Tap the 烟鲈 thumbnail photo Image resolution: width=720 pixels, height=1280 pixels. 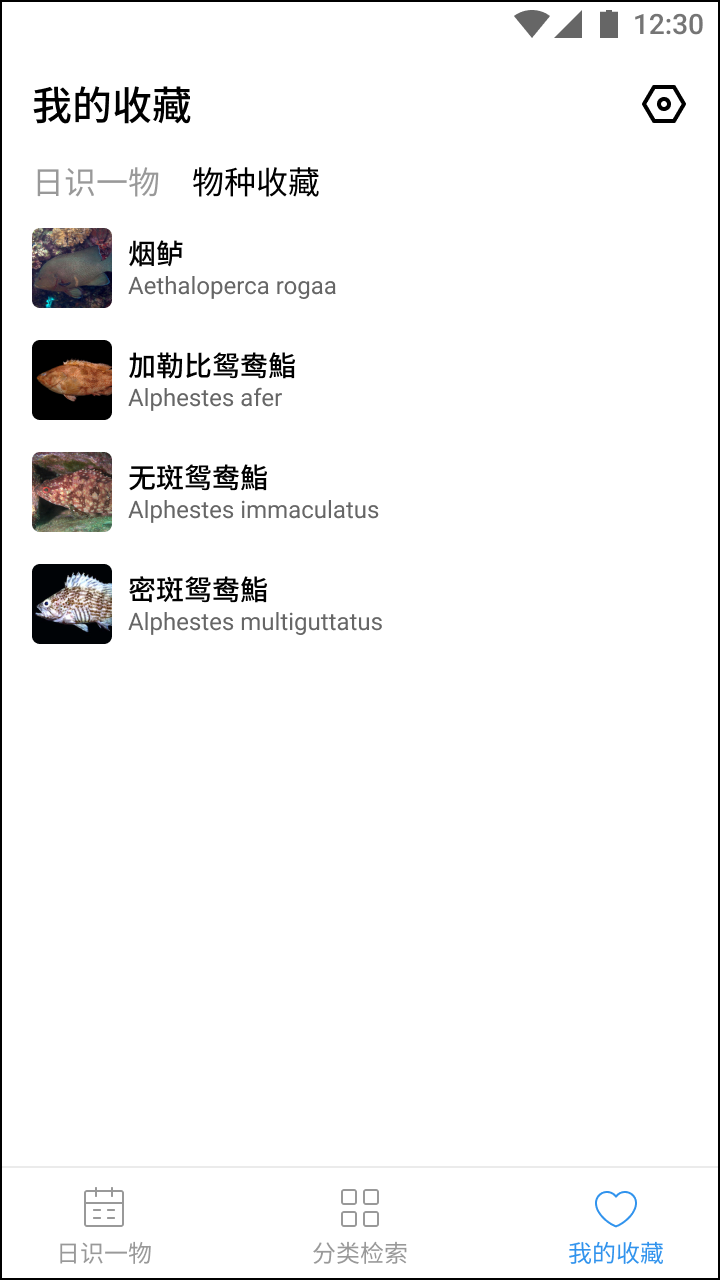coord(71,268)
